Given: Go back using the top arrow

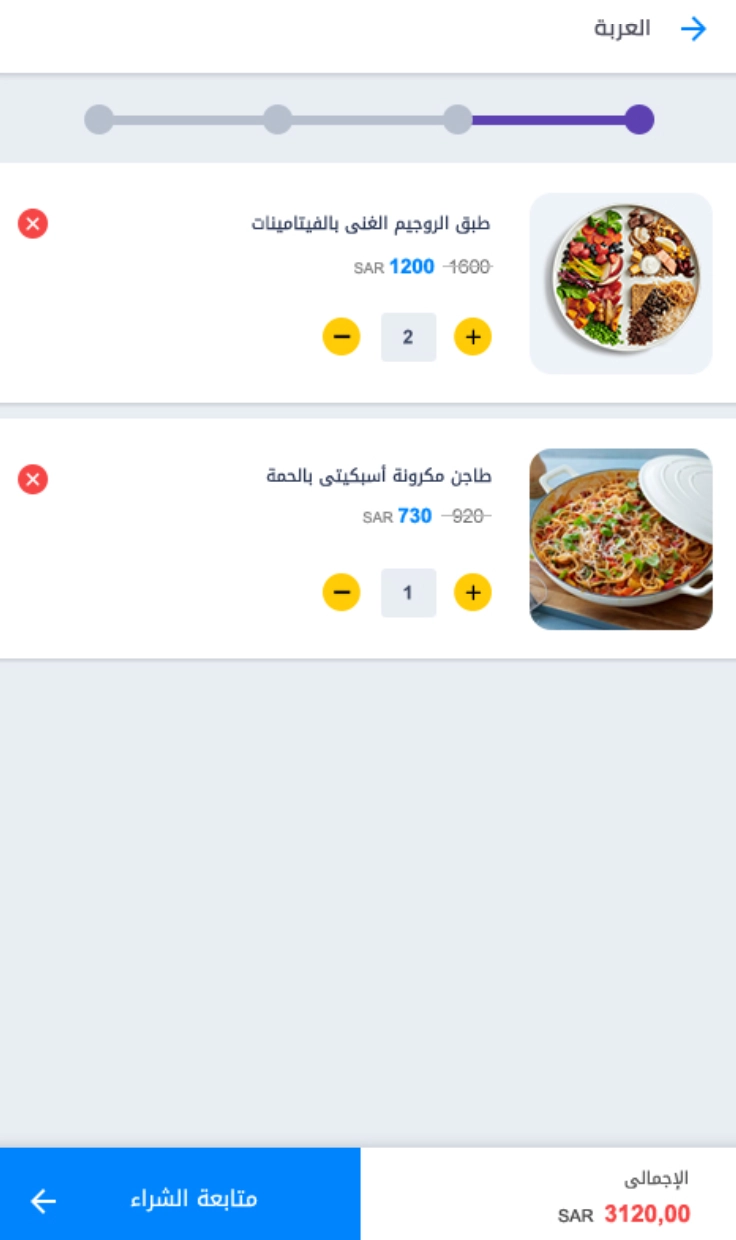Looking at the screenshot, I should pyautogui.click(x=693, y=29).
